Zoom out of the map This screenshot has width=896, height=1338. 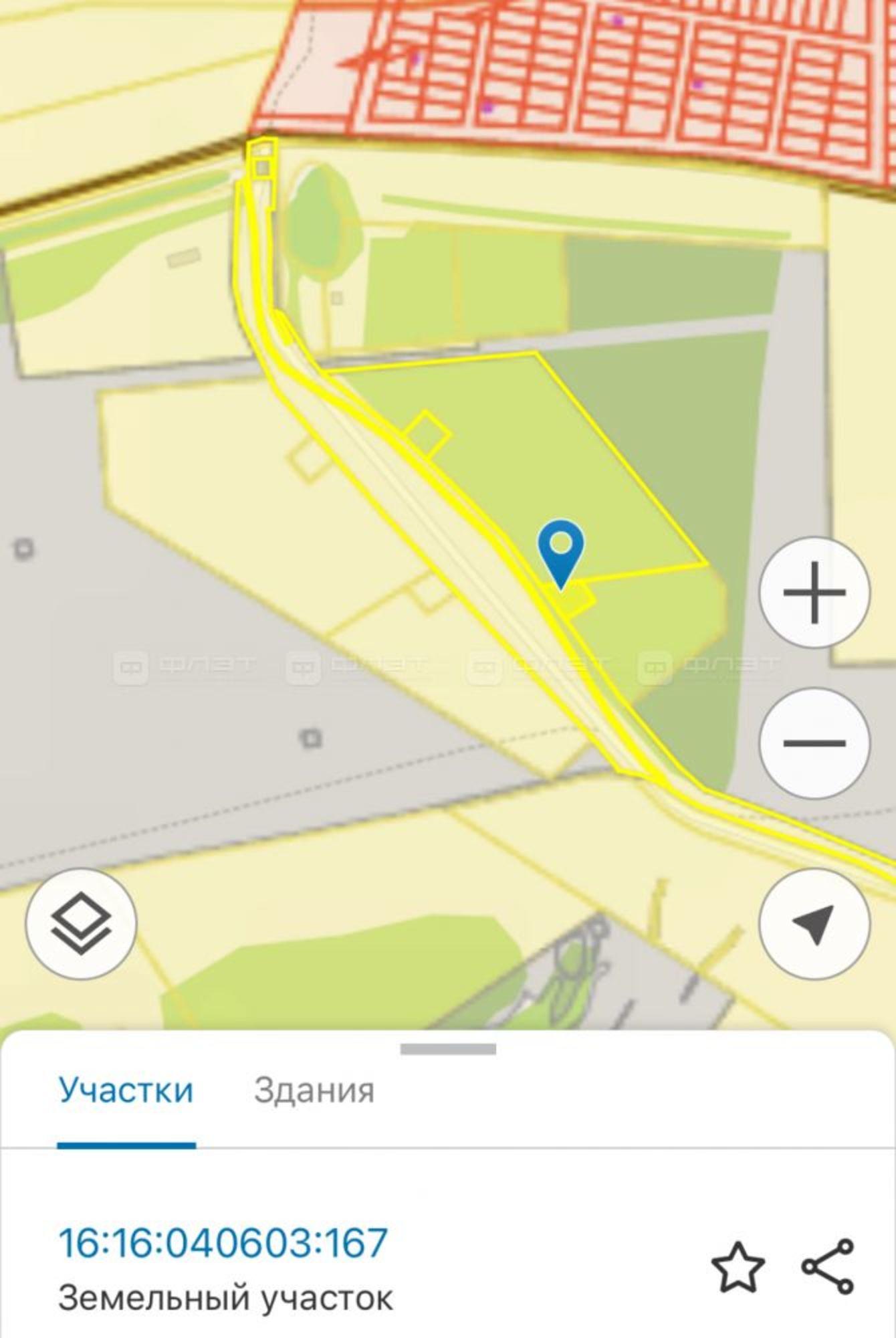click(814, 743)
